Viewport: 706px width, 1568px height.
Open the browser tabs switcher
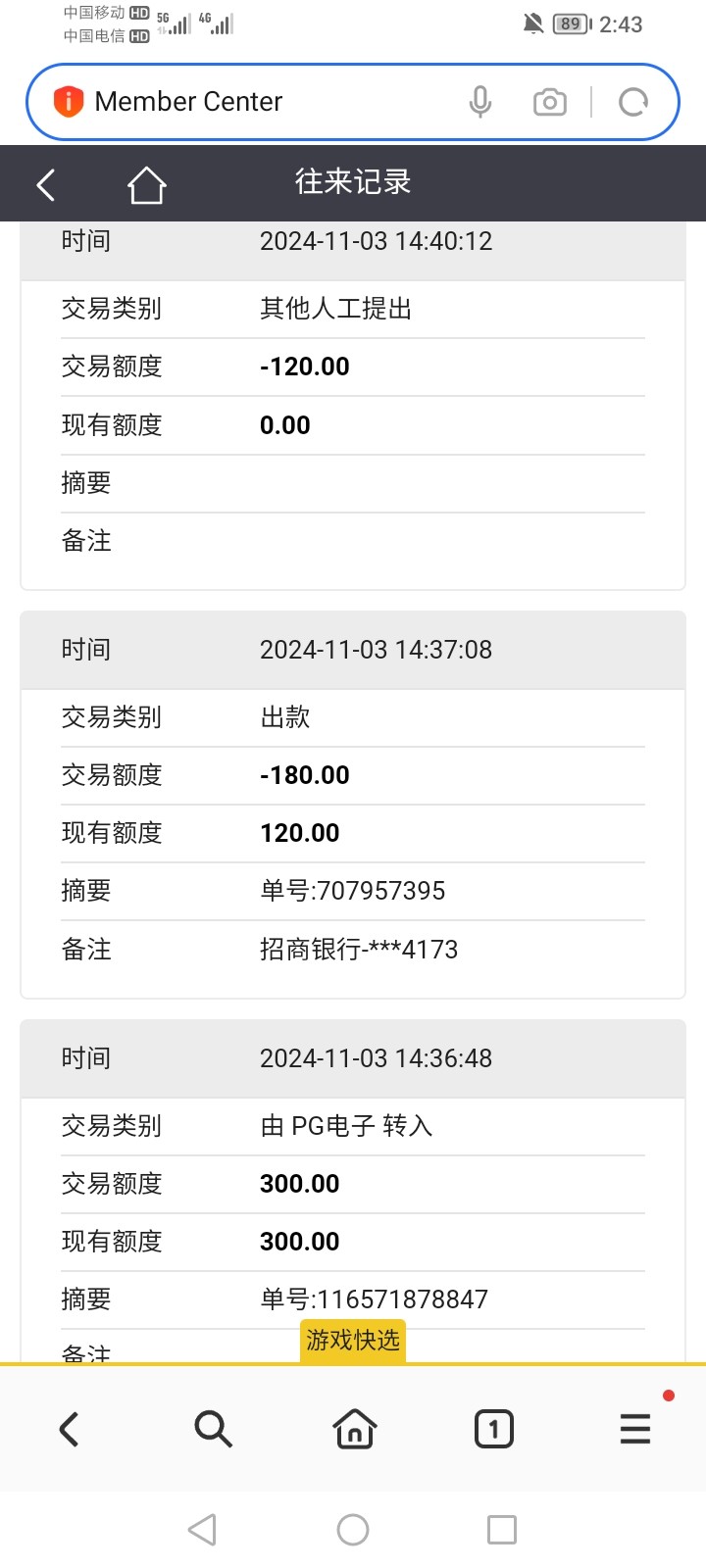click(494, 1430)
